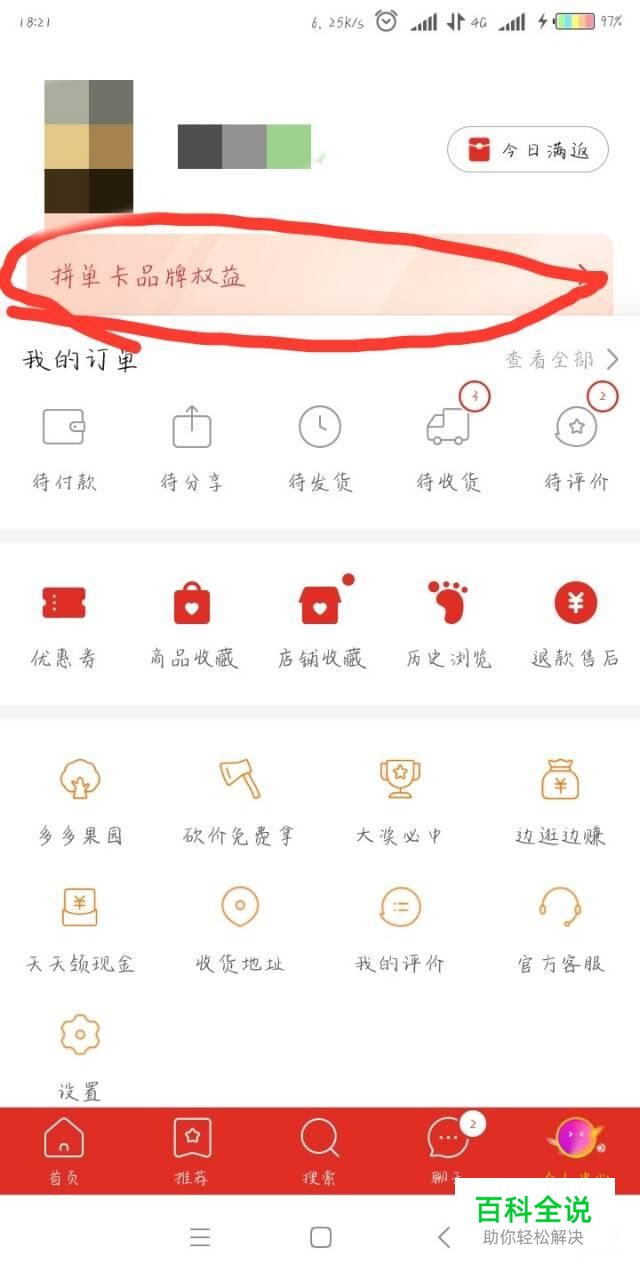Image resolution: width=640 pixels, height=1280 pixels.
Task: Open 多多果园
Action: [80, 803]
